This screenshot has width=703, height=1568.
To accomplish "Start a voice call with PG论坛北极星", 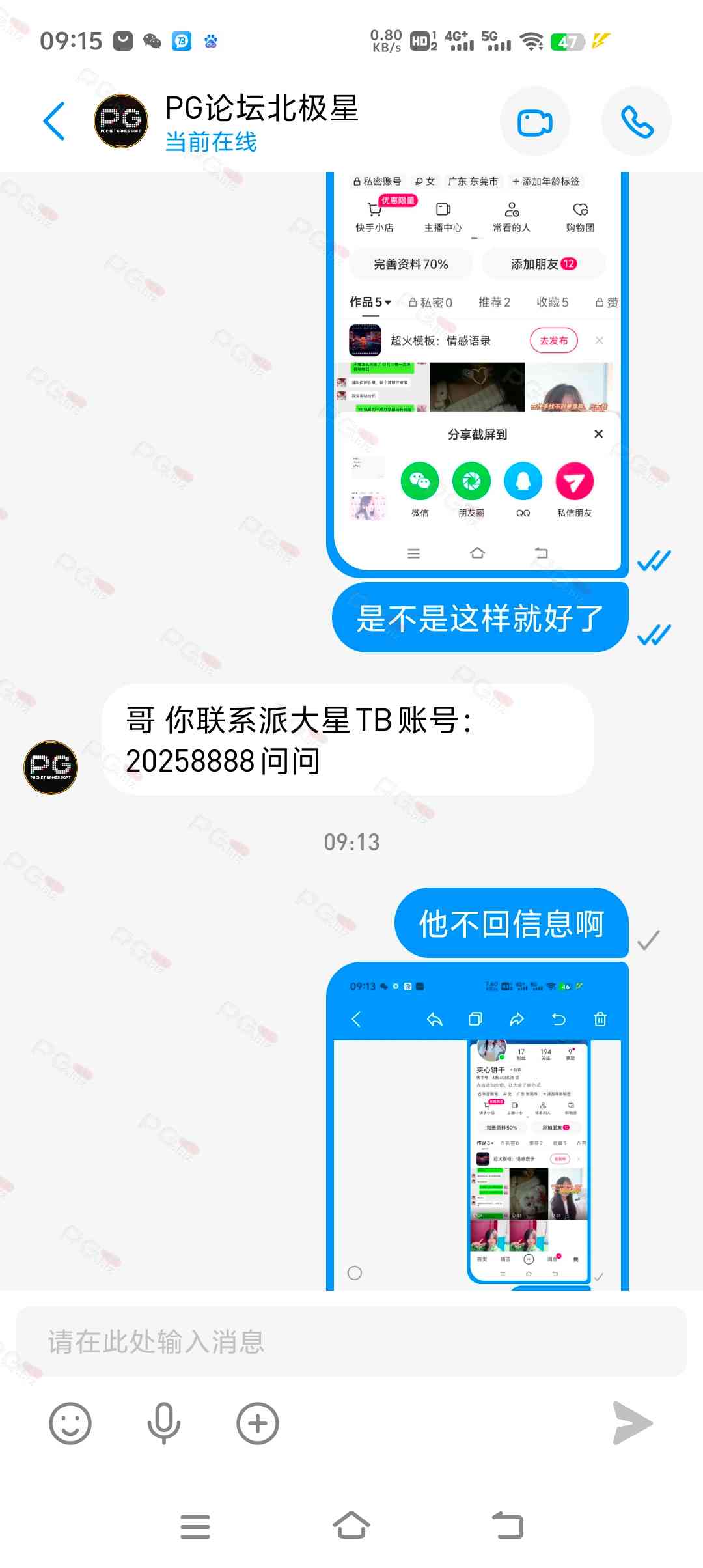I will click(x=636, y=122).
